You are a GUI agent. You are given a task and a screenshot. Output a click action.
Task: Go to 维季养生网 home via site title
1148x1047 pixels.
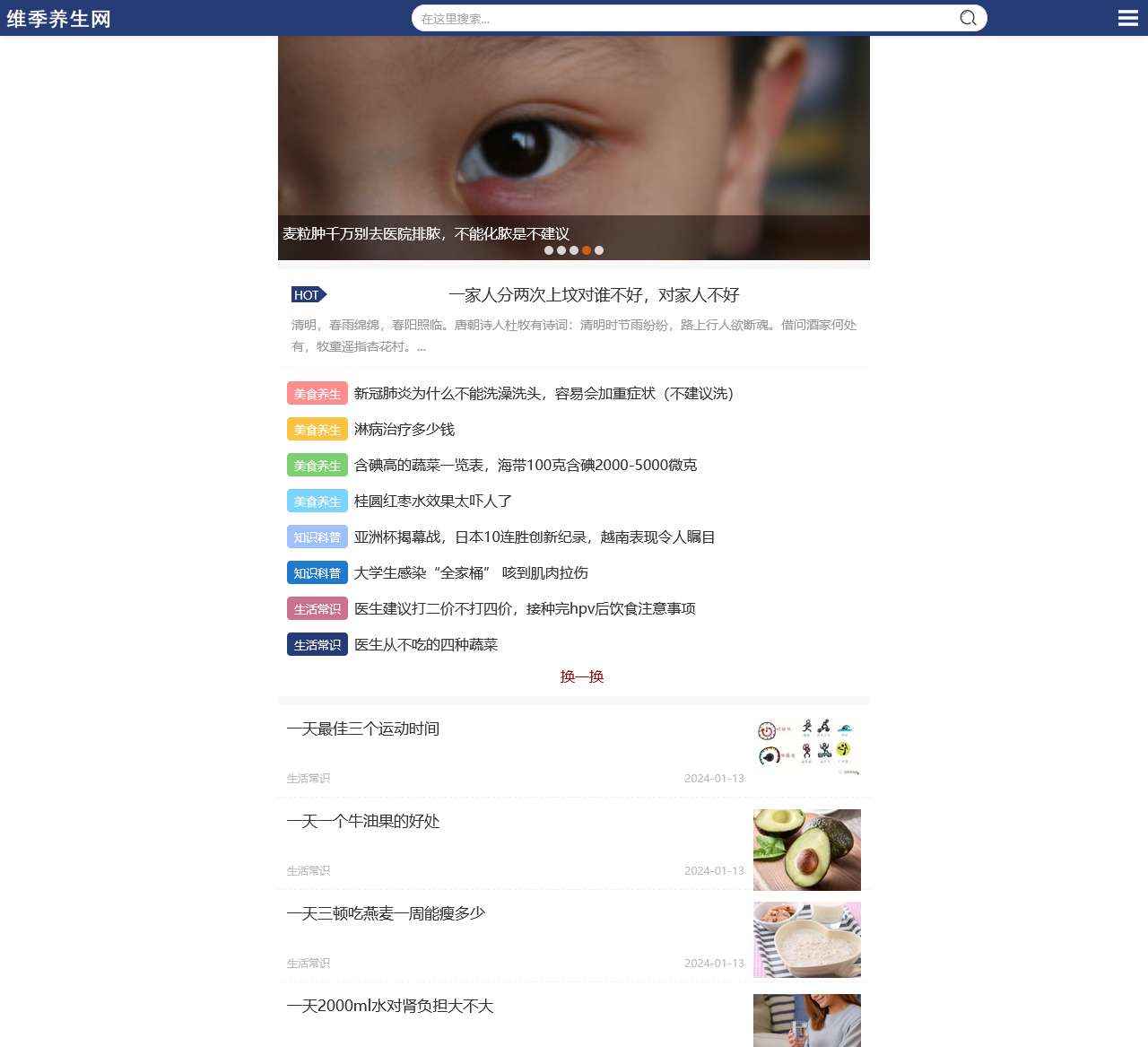[59, 19]
